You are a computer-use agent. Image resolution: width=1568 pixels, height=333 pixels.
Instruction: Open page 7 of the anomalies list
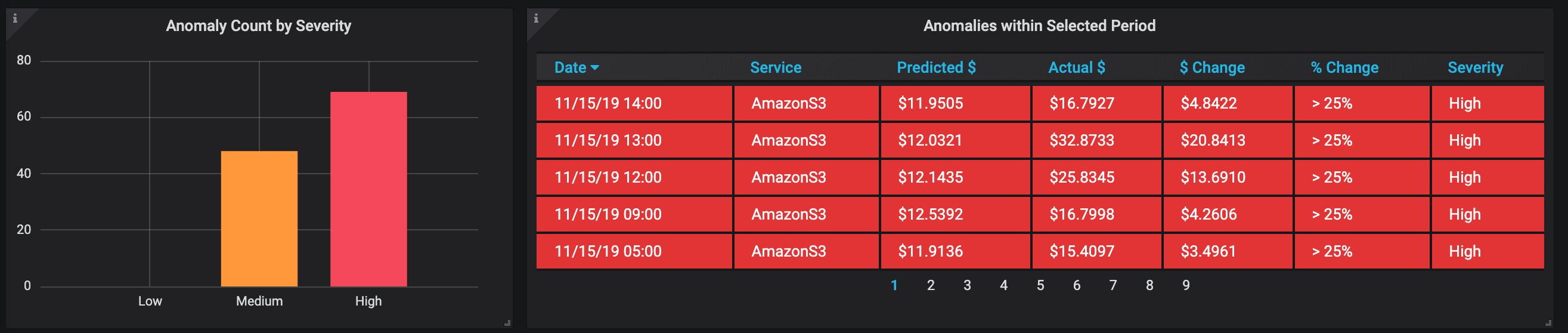tap(1113, 285)
